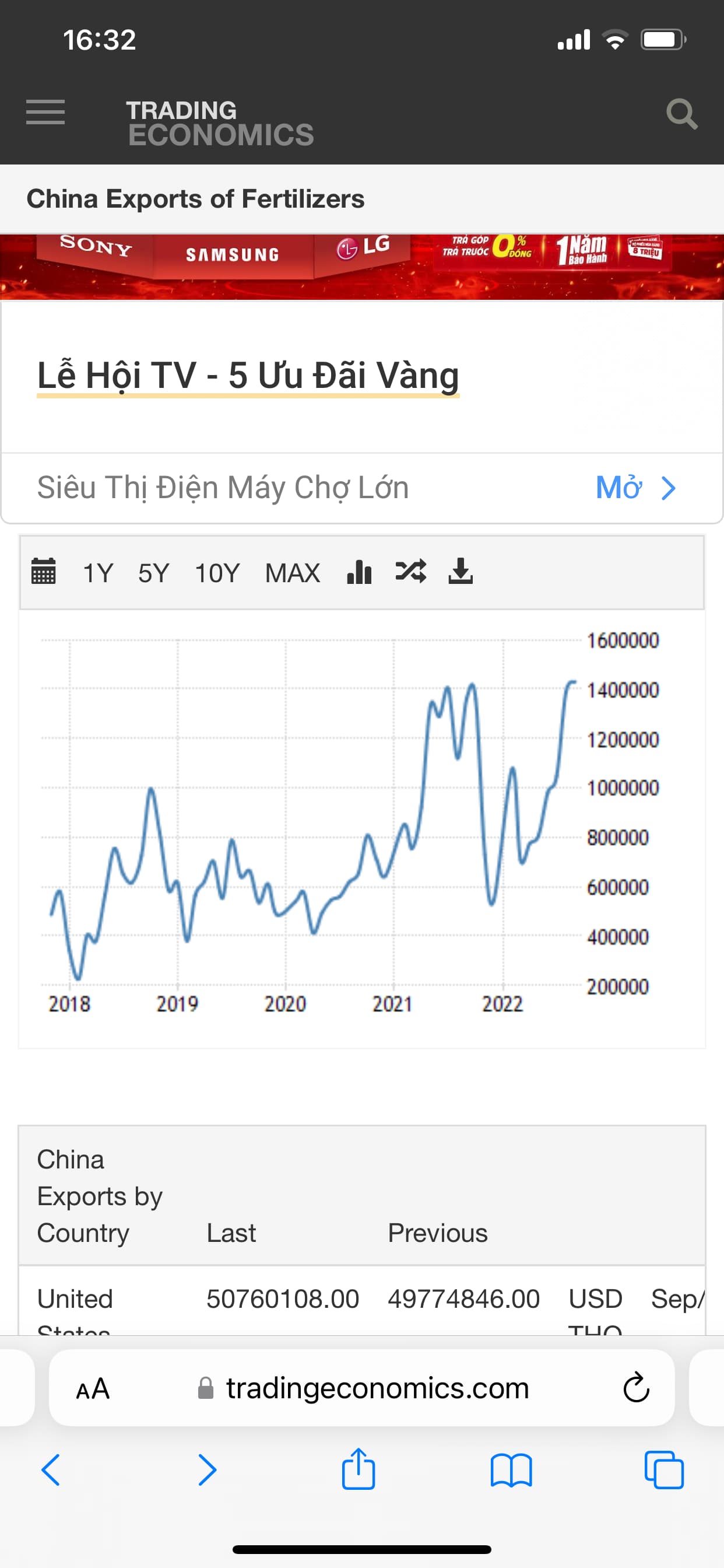724x1568 pixels.
Task: Open the hamburger navigation menu
Action: pyautogui.click(x=45, y=113)
